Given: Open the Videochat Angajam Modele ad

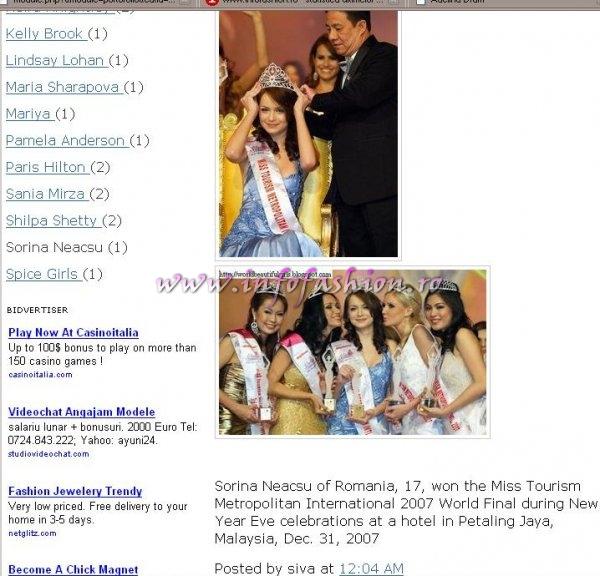Looking at the screenshot, I should pyautogui.click(x=81, y=412).
